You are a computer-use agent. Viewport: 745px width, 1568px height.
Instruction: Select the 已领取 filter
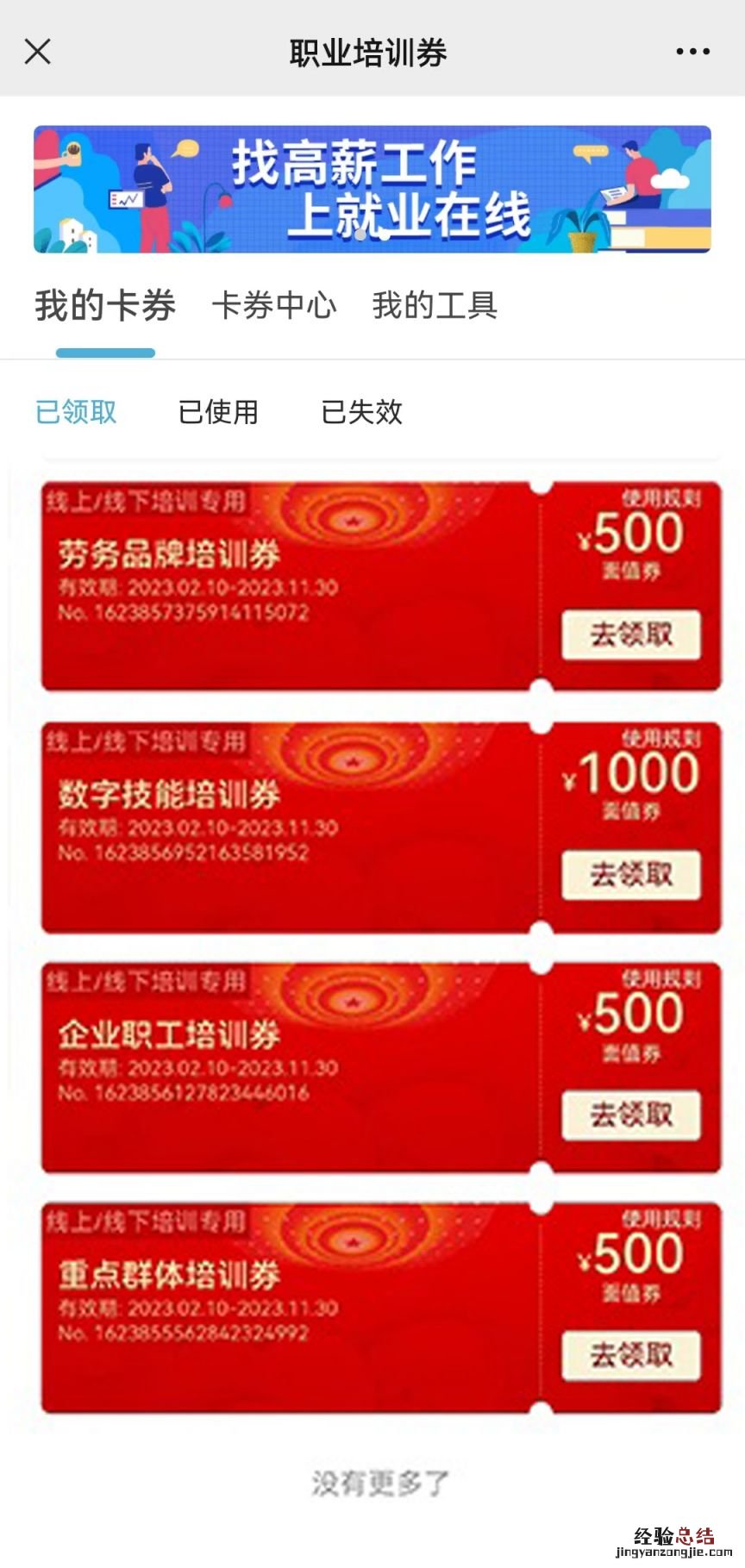coord(76,412)
